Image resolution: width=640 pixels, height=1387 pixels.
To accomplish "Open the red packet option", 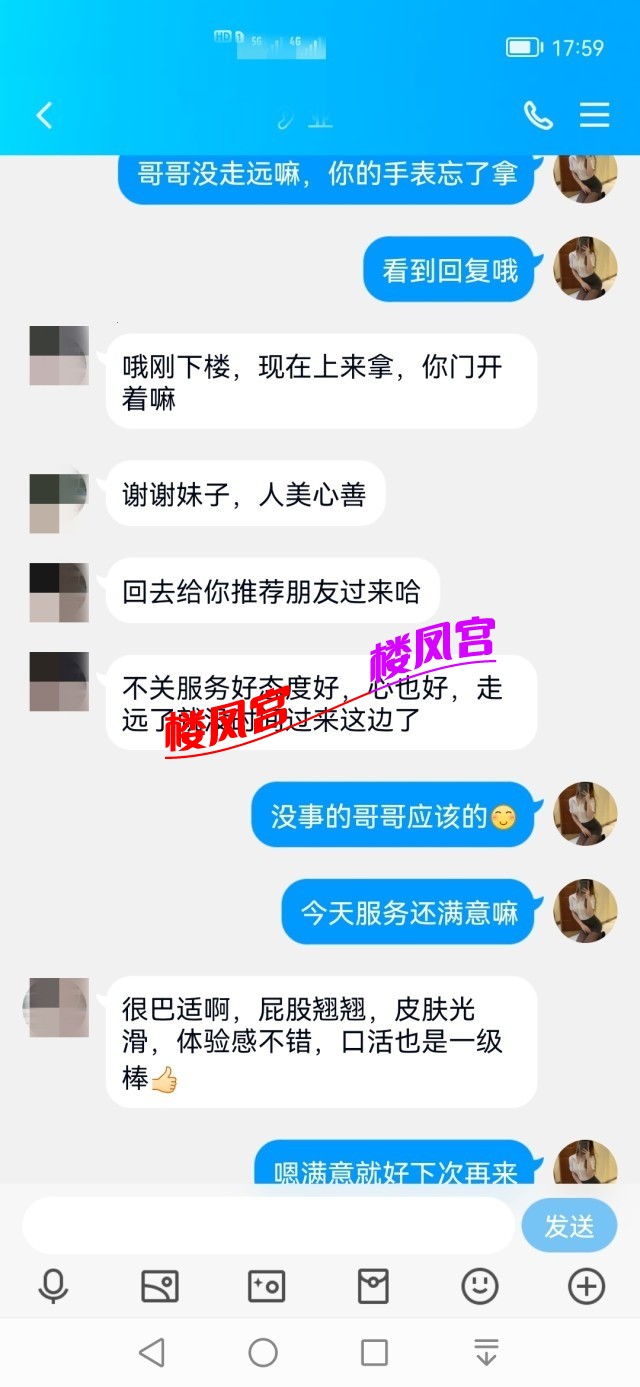I will (x=373, y=1286).
